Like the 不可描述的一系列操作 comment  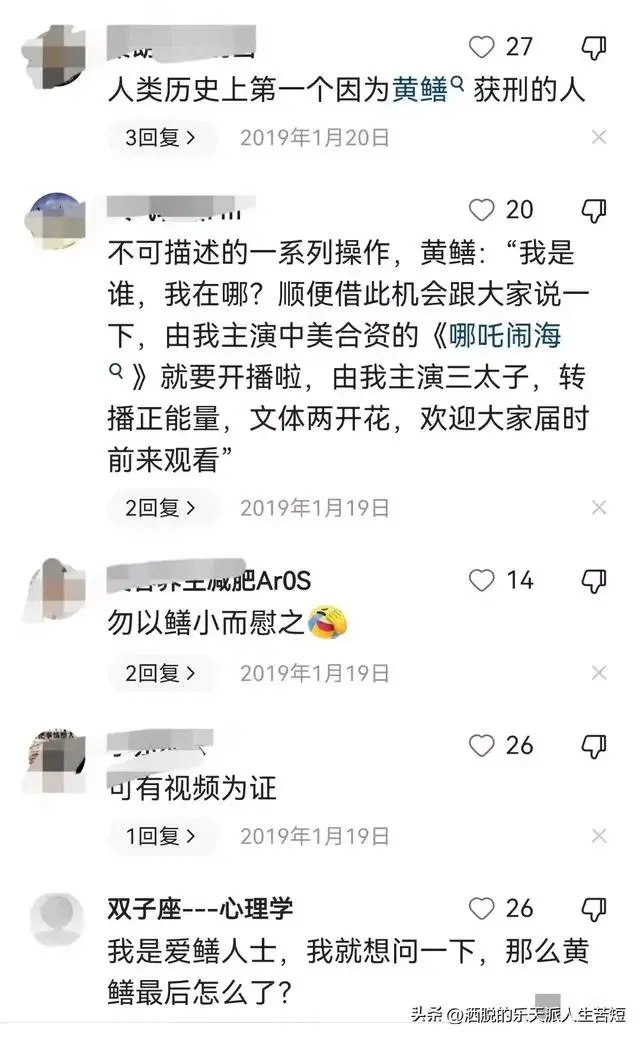pos(483,209)
